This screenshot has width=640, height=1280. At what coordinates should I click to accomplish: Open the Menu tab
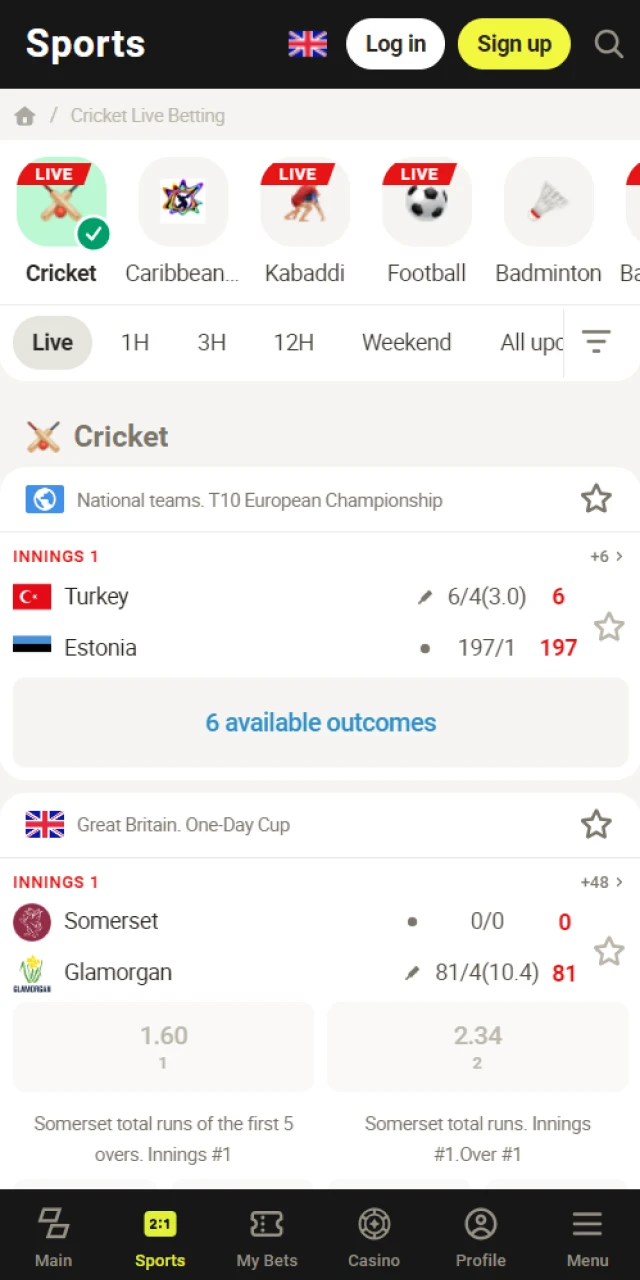tap(587, 1238)
